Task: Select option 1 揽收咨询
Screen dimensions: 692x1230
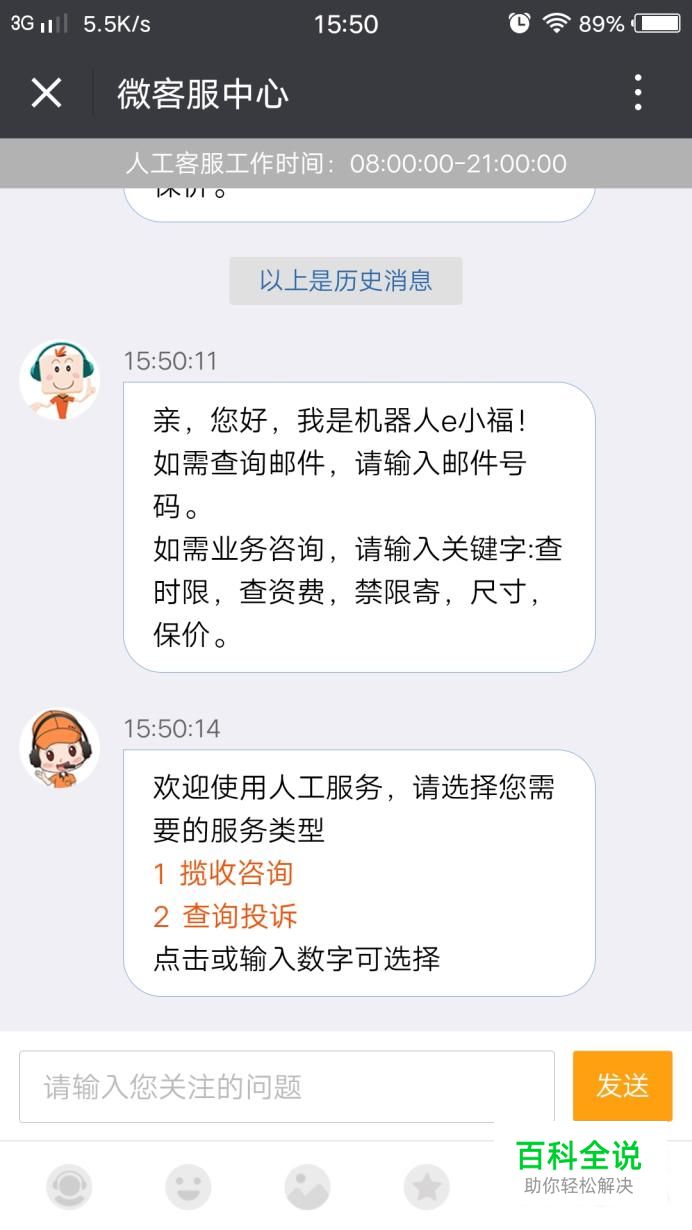Action: (x=223, y=873)
